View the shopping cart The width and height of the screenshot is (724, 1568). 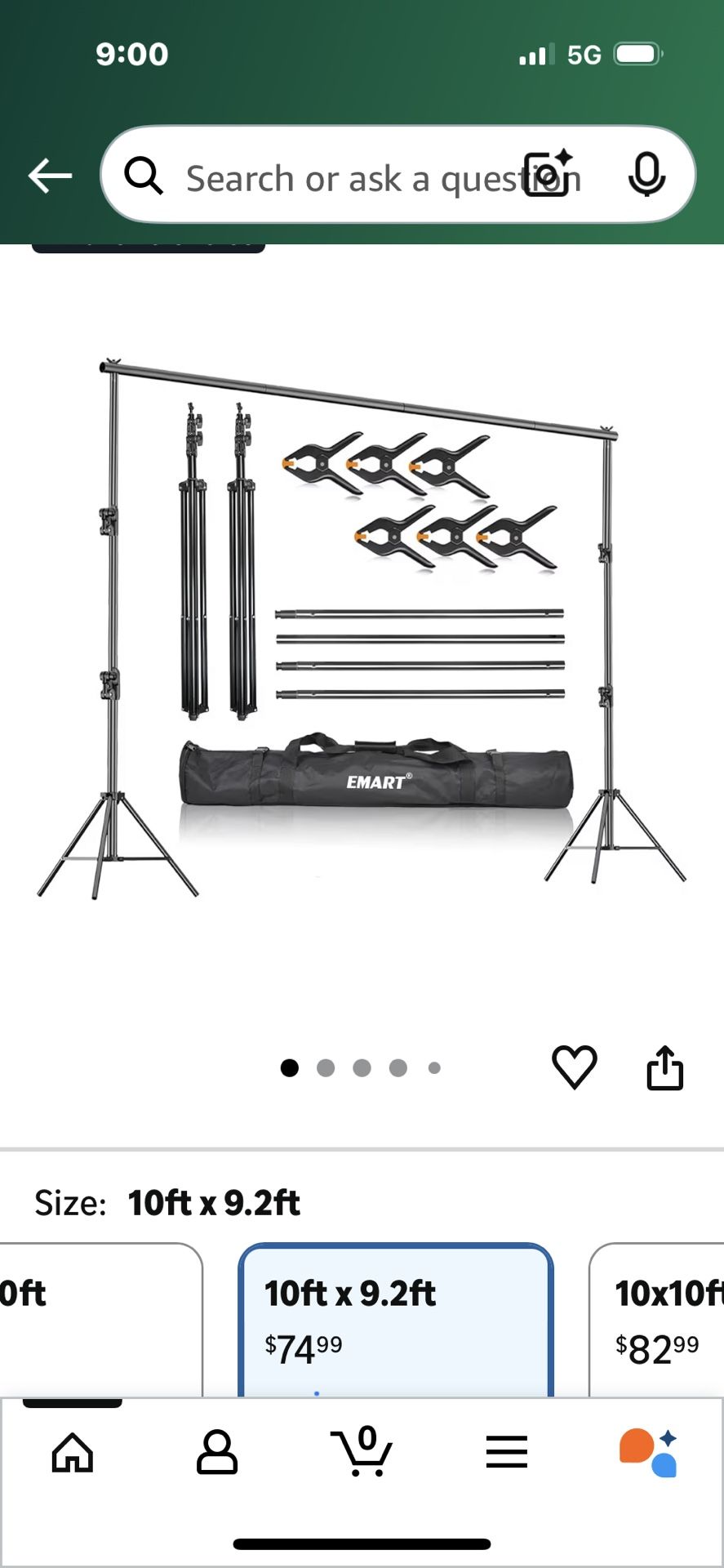point(362,1454)
